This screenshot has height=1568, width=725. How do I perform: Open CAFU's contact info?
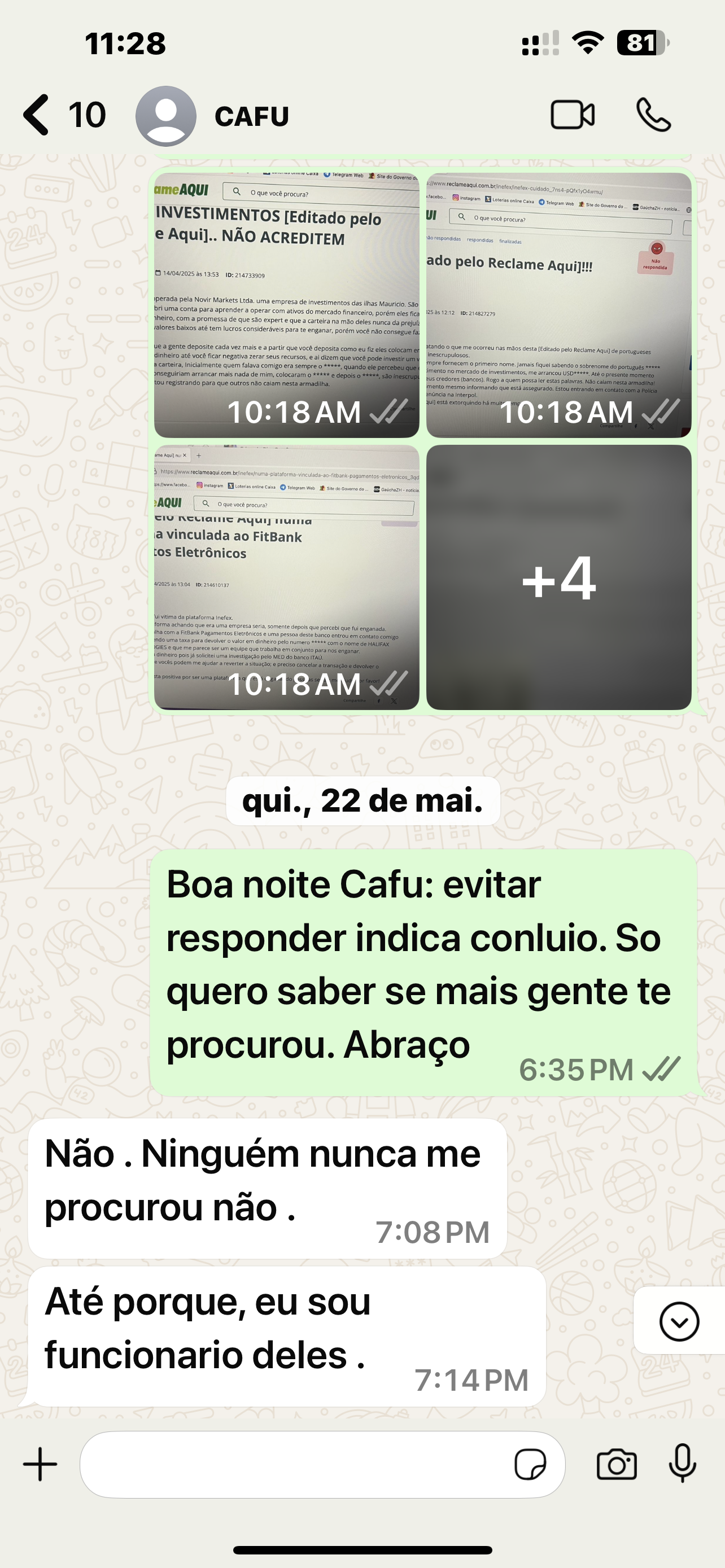point(251,116)
